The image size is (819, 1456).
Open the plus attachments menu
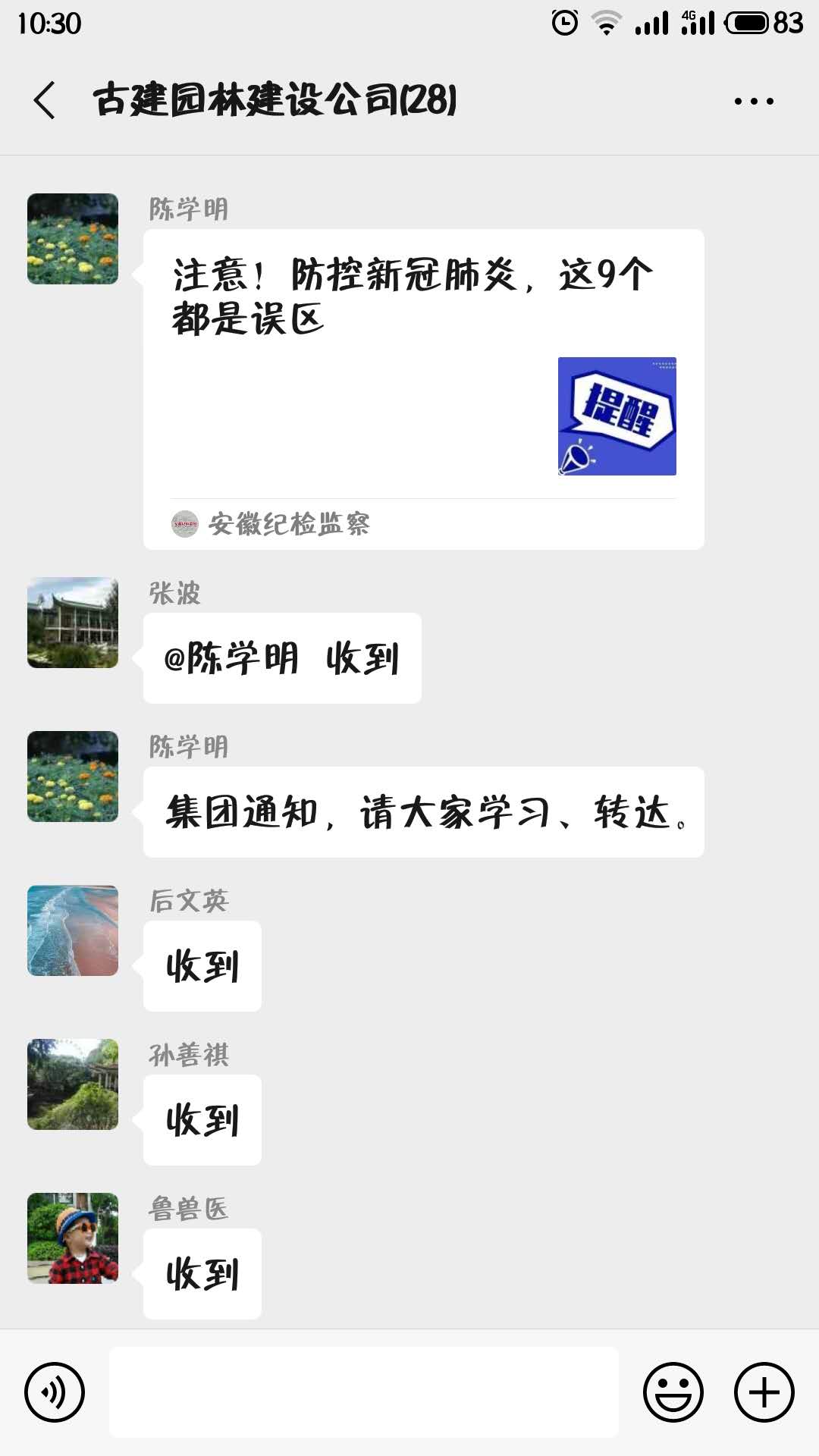(x=764, y=1392)
